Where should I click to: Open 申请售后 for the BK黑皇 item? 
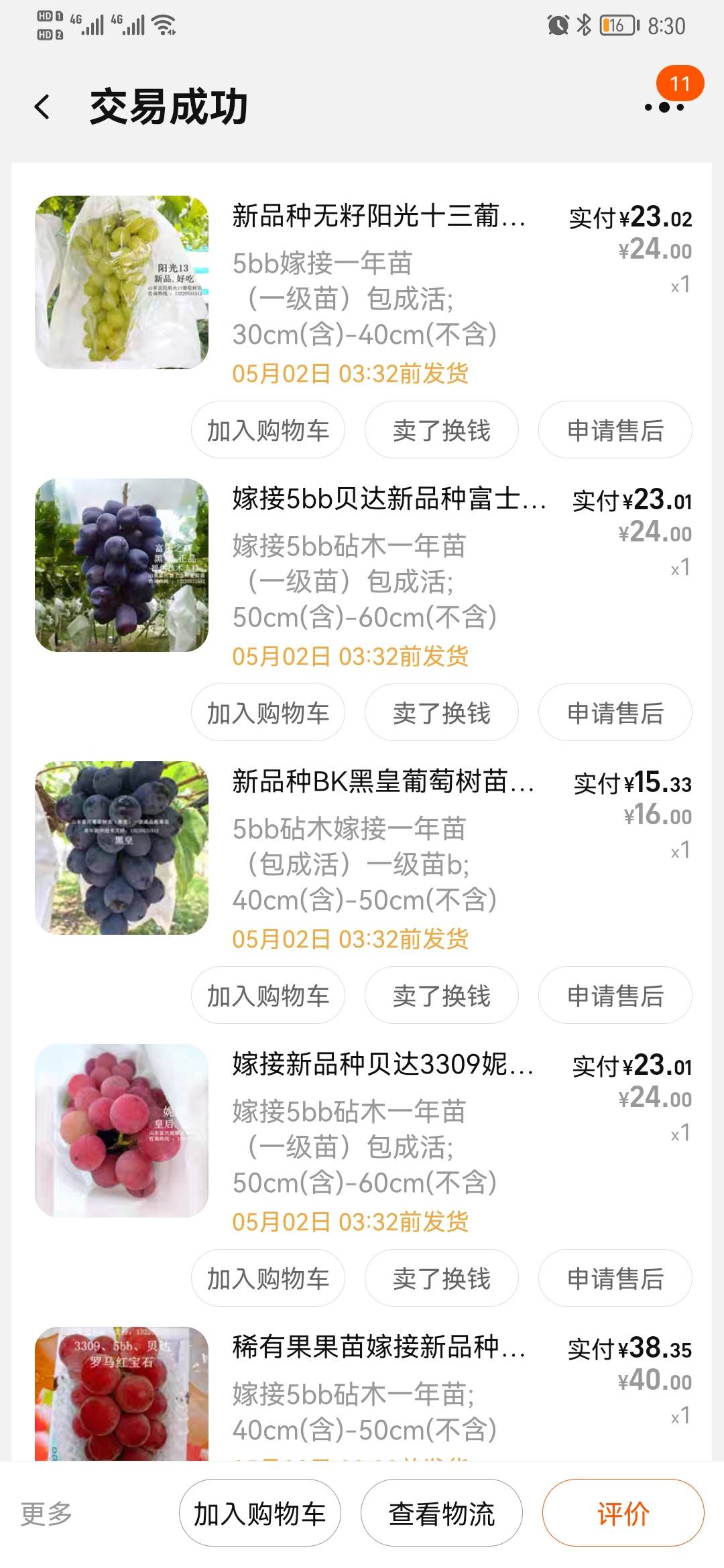tap(615, 996)
